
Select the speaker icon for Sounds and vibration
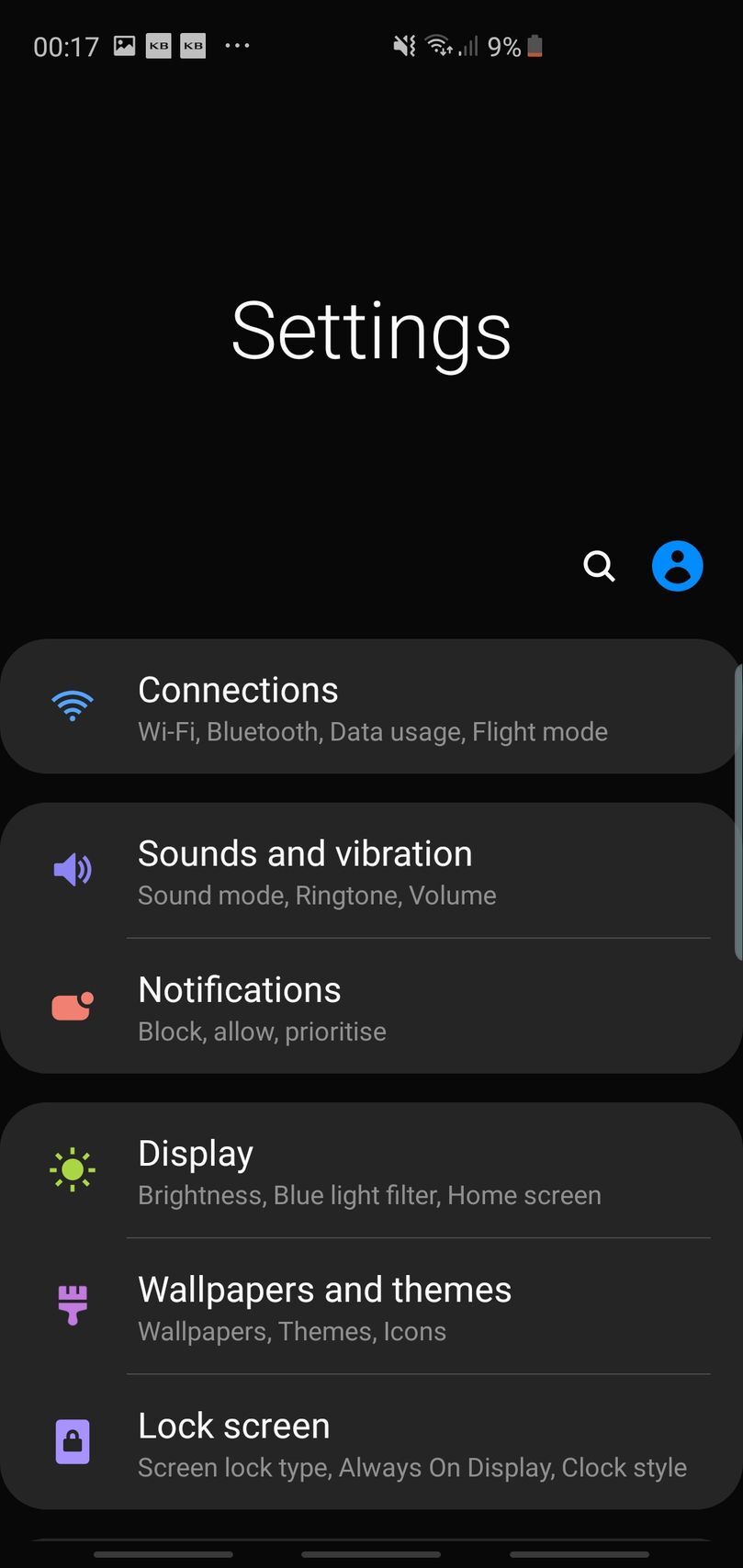point(72,869)
